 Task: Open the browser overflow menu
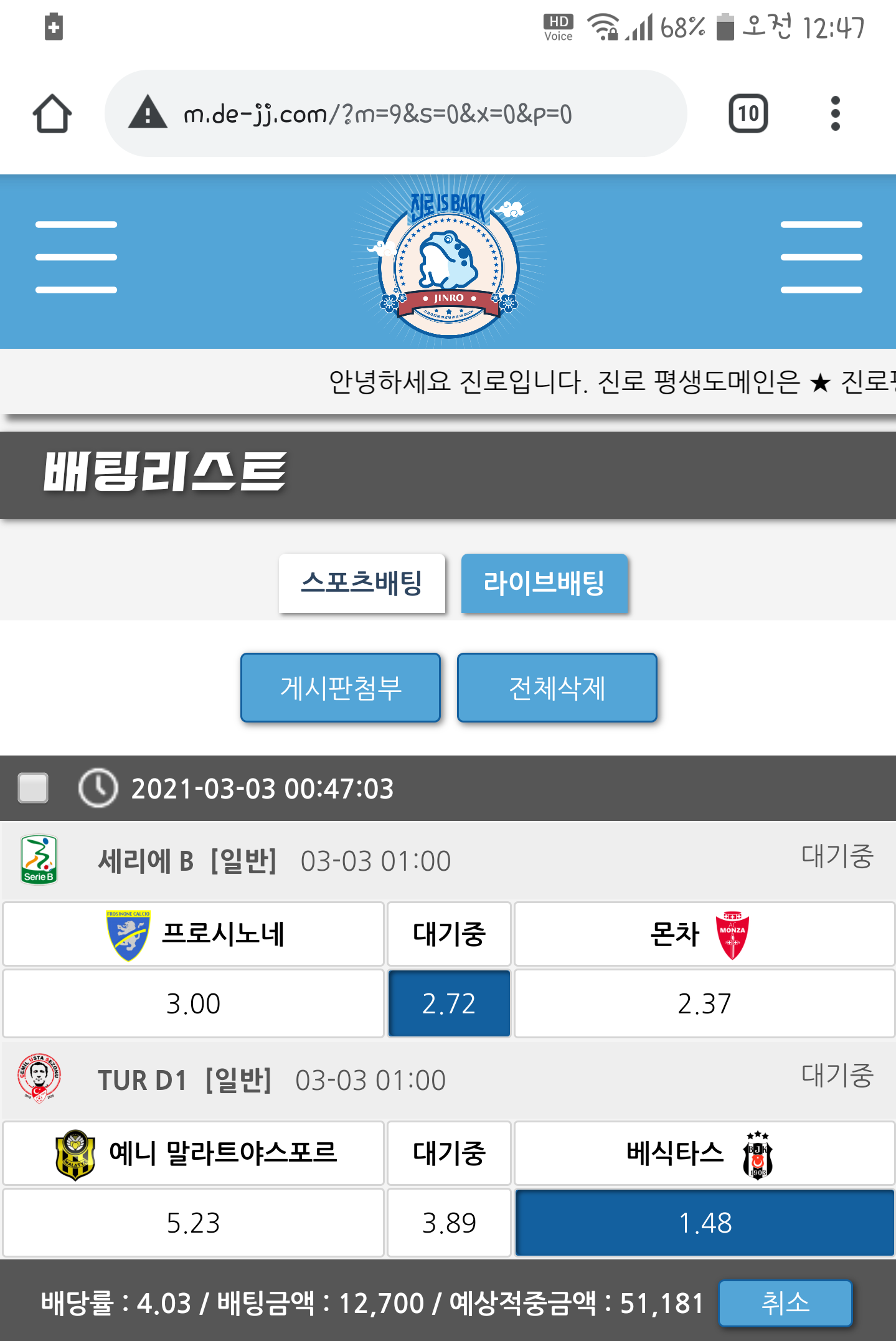pyautogui.click(x=835, y=113)
